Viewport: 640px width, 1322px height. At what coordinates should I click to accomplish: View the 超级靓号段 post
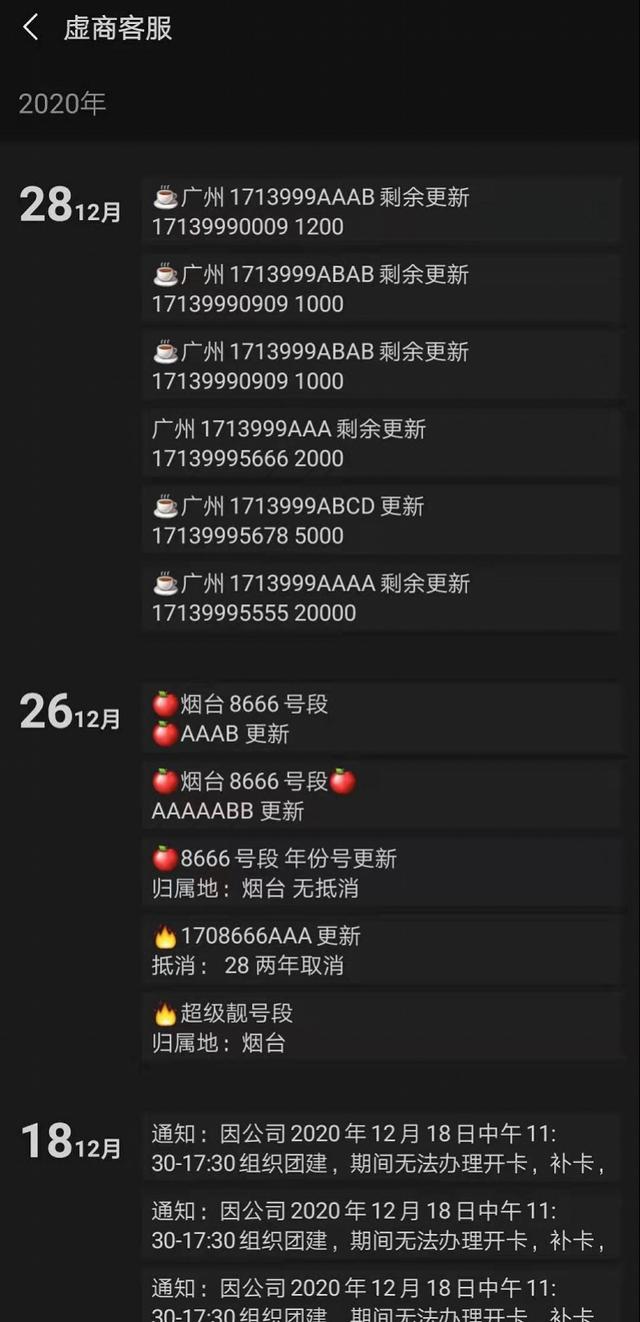click(x=380, y=1027)
